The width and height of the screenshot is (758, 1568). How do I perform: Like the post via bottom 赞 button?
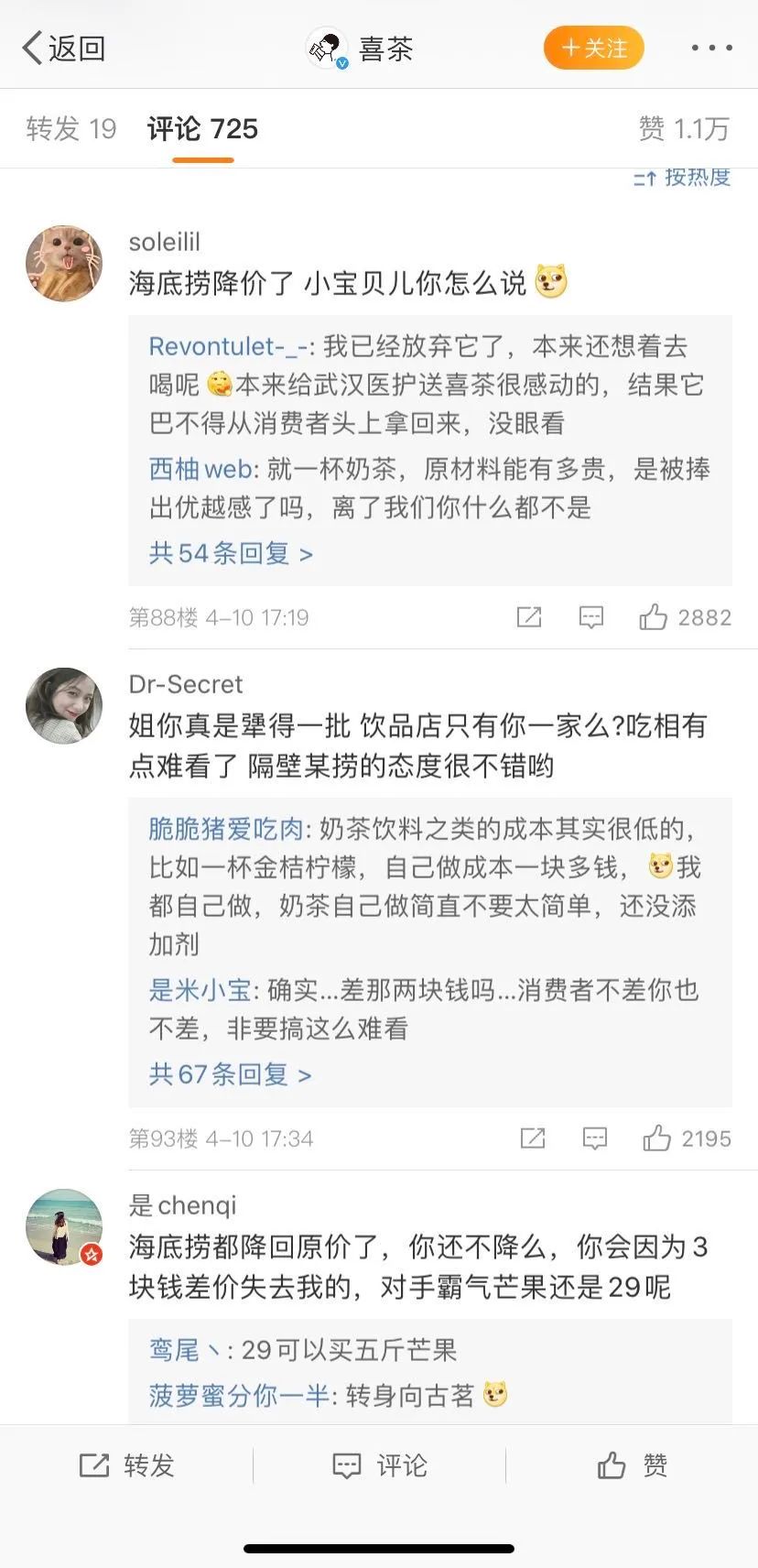coord(632,1465)
